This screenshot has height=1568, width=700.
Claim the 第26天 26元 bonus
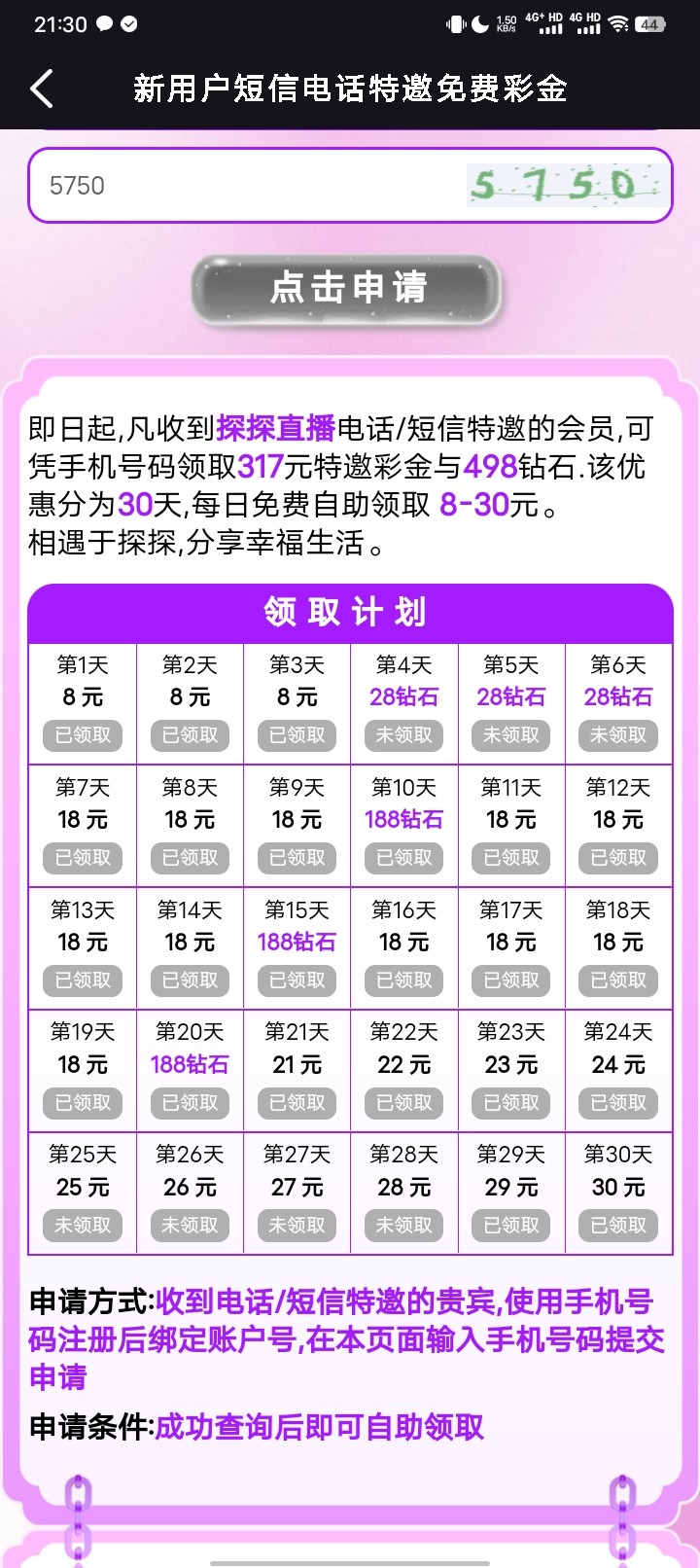click(190, 1226)
